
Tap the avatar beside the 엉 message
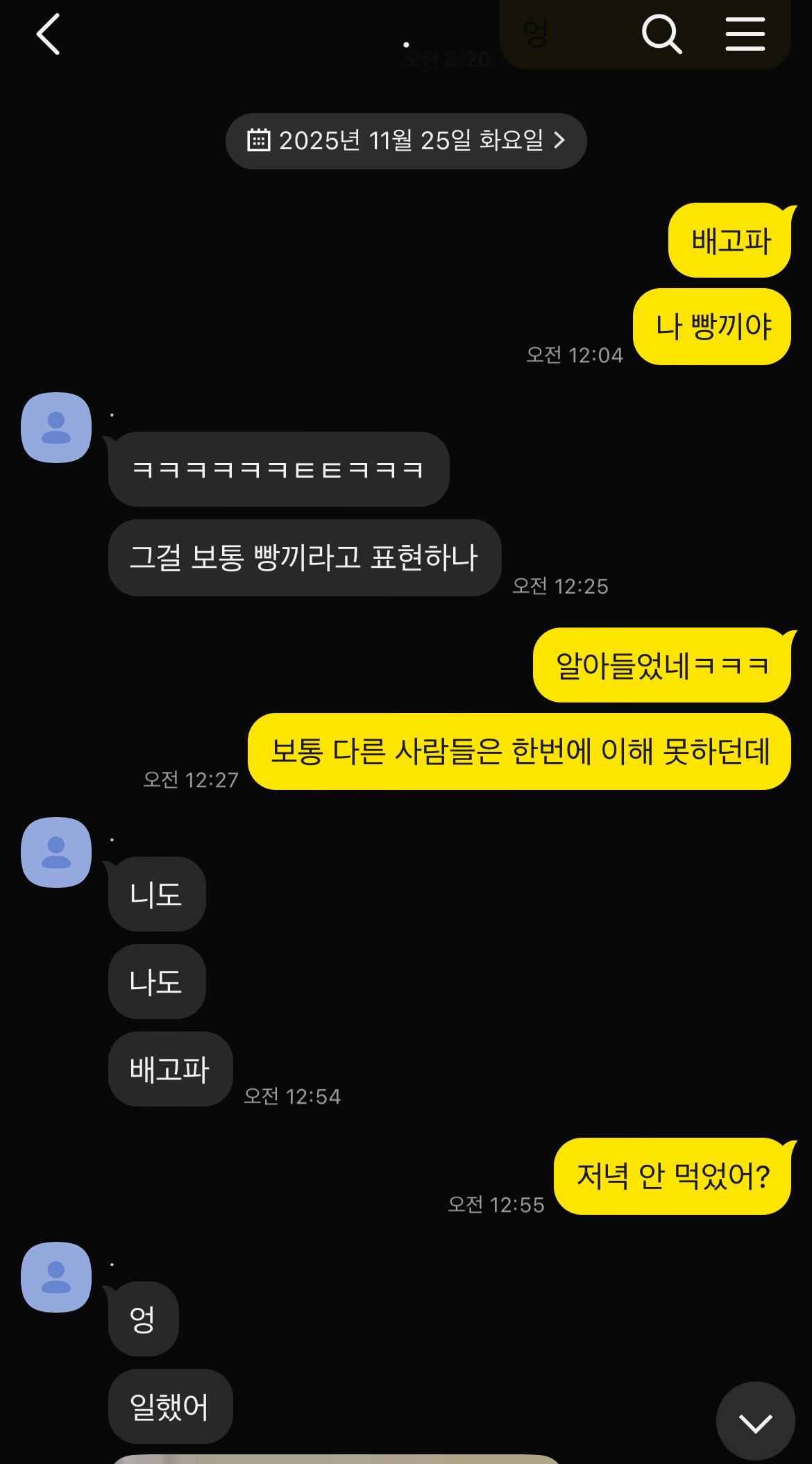[56, 1277]
